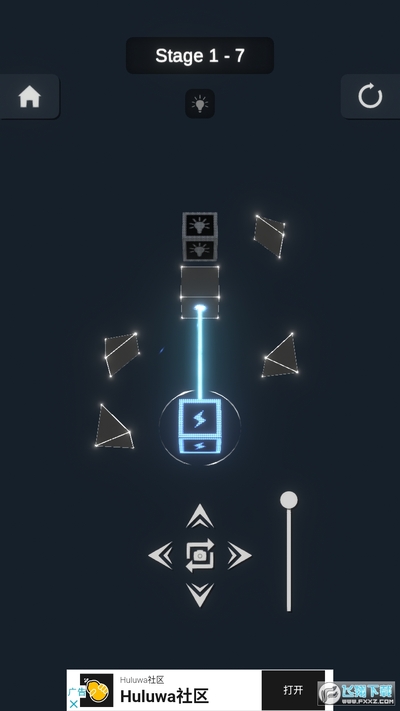The height and width of the screenshot is (711, 400).
Task: Tap the vertical slider handle
Action: click(289, 500)
